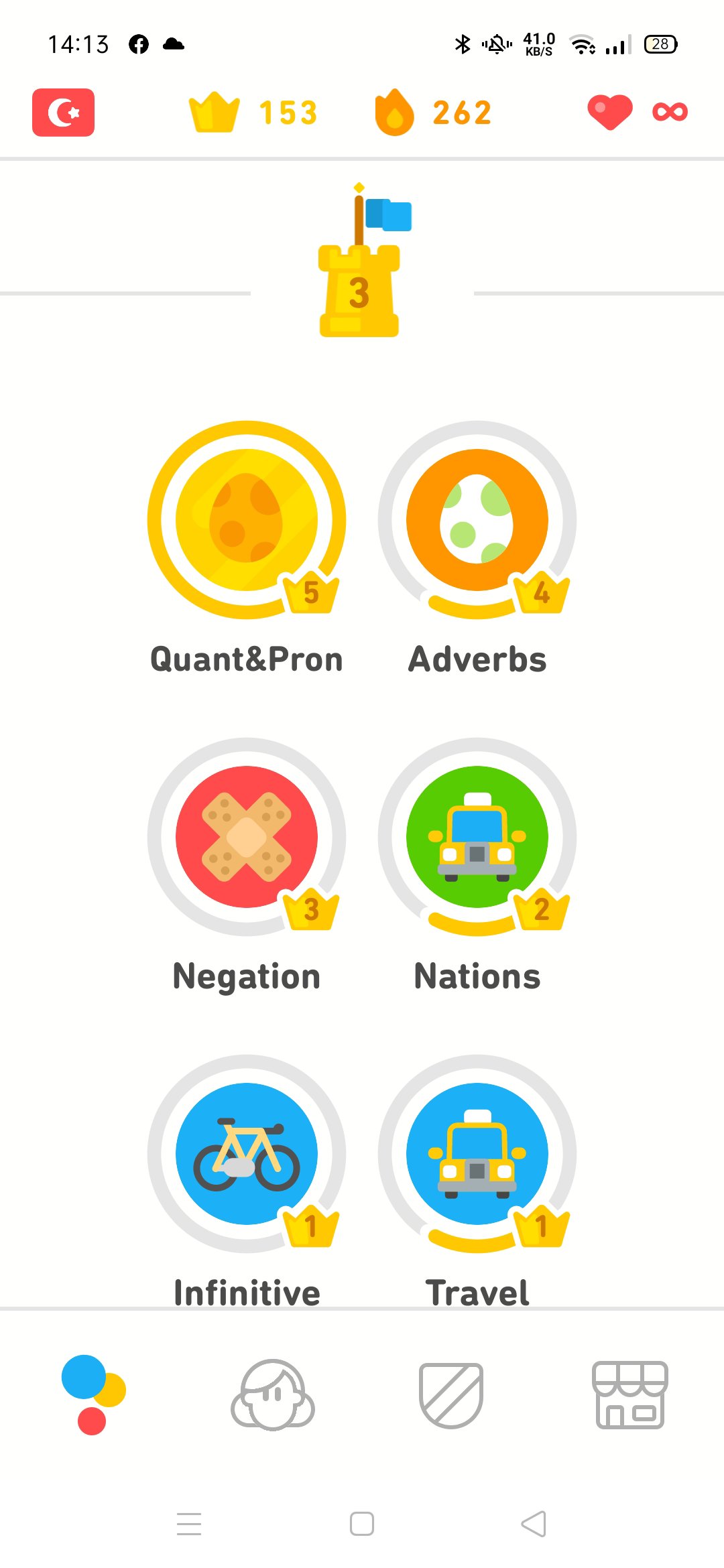724x1568 pixels.
Task: Check the 262-day streak flame
Action: pos(433,113)
